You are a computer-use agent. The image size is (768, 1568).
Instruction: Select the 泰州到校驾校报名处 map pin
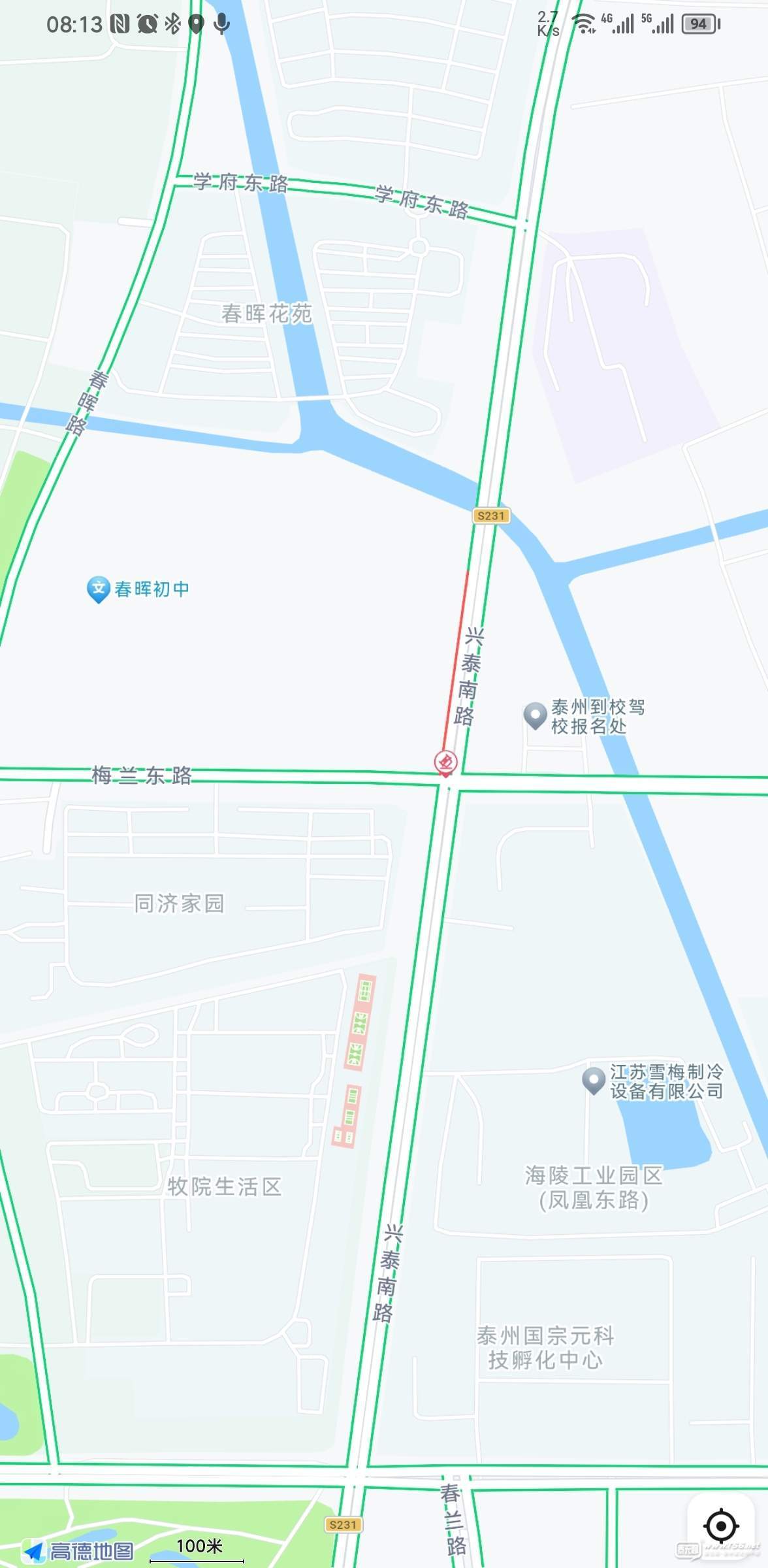(535, 715)
